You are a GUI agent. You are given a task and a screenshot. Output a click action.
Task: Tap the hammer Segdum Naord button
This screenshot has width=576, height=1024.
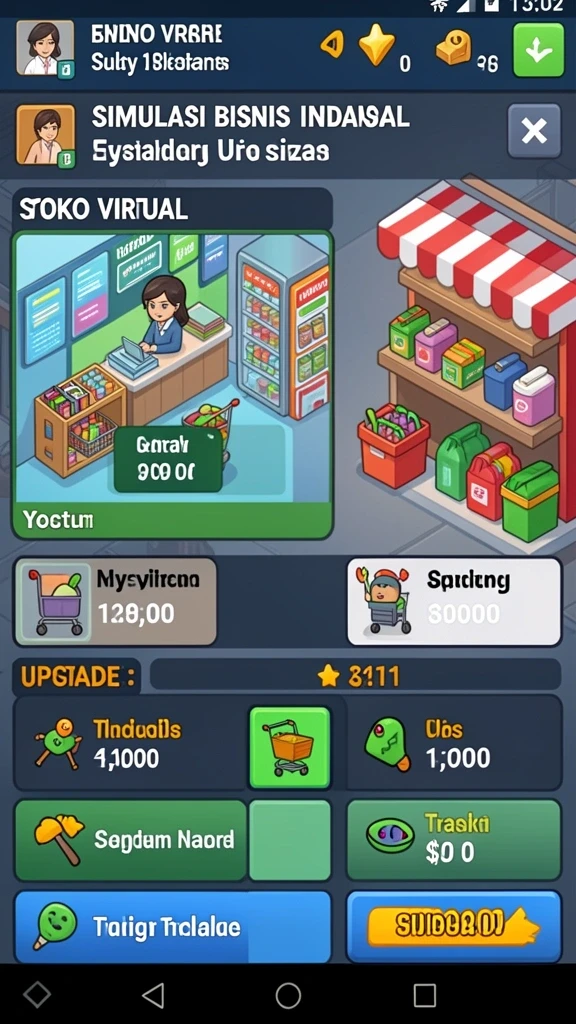[x=131, y=840]
